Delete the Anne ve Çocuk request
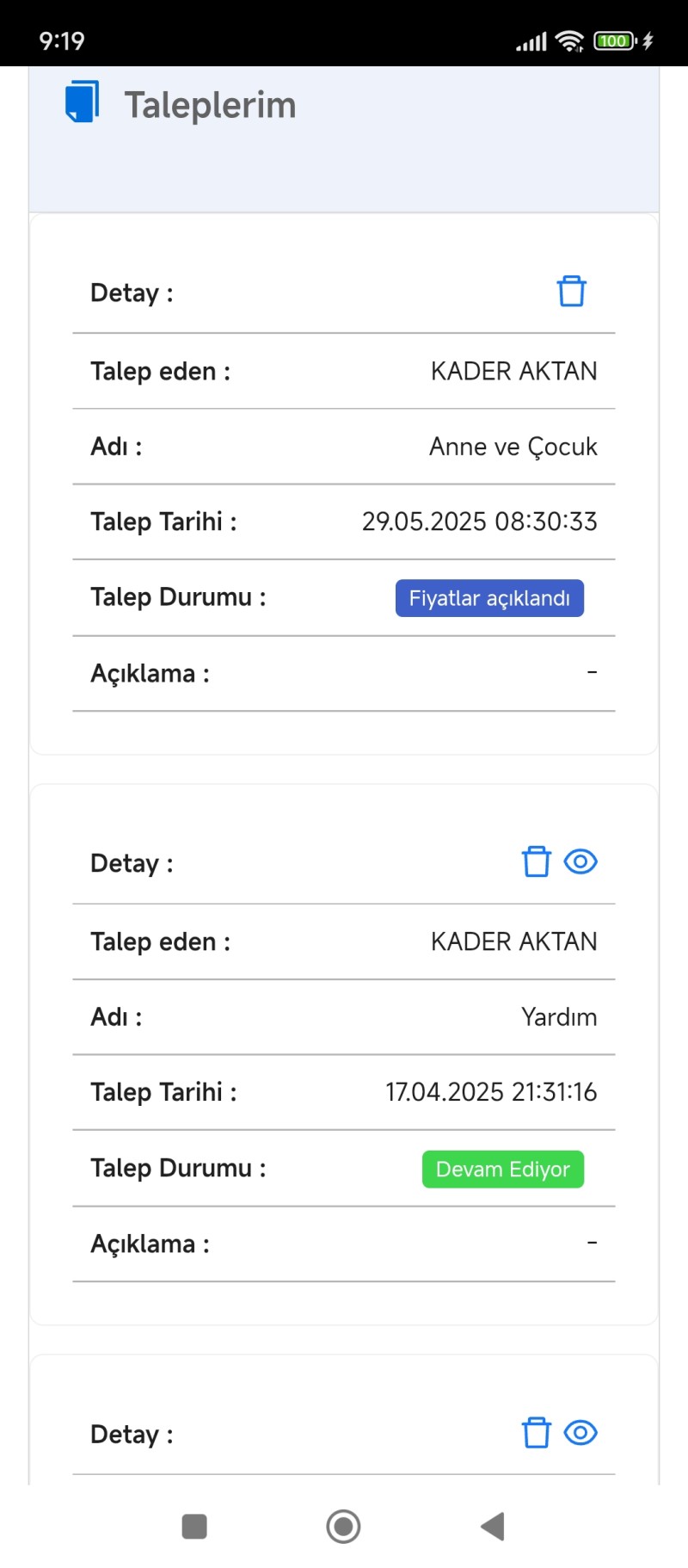The width and height of the screenshot is (688, 1568). click(x=571, y=292)
